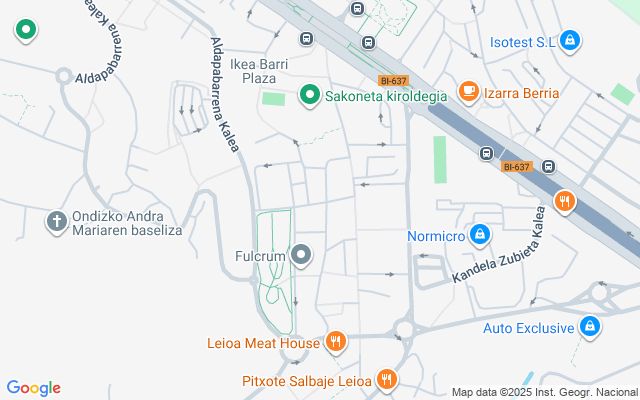Screen dimensions: 640x400
Task: Tap the Izarra Berria cafe marker
Action: point(467,91)
